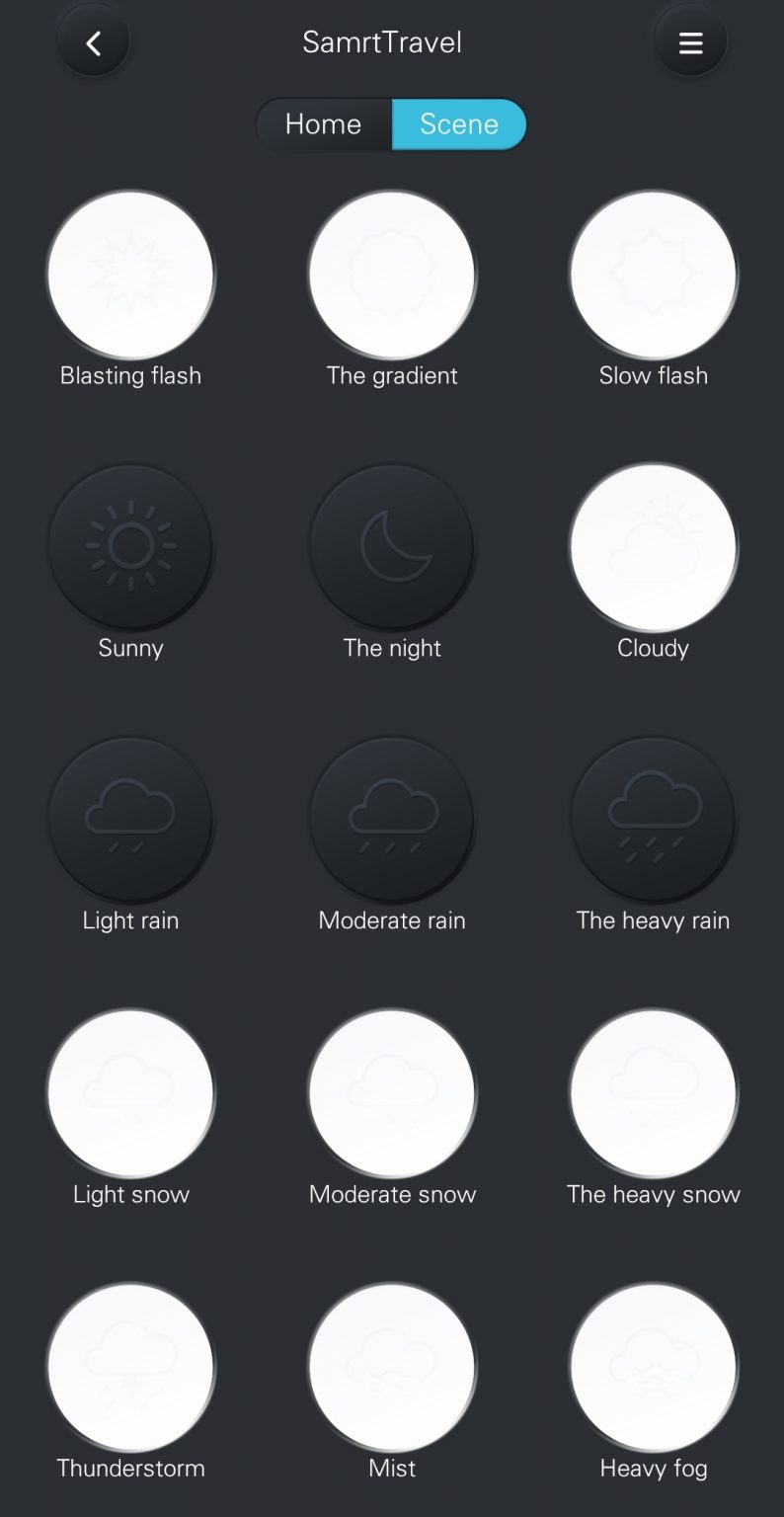Viewport: 784px width, 1517px height.
Task: Choose the Heavy fog scene
Action: (653, 1367)
